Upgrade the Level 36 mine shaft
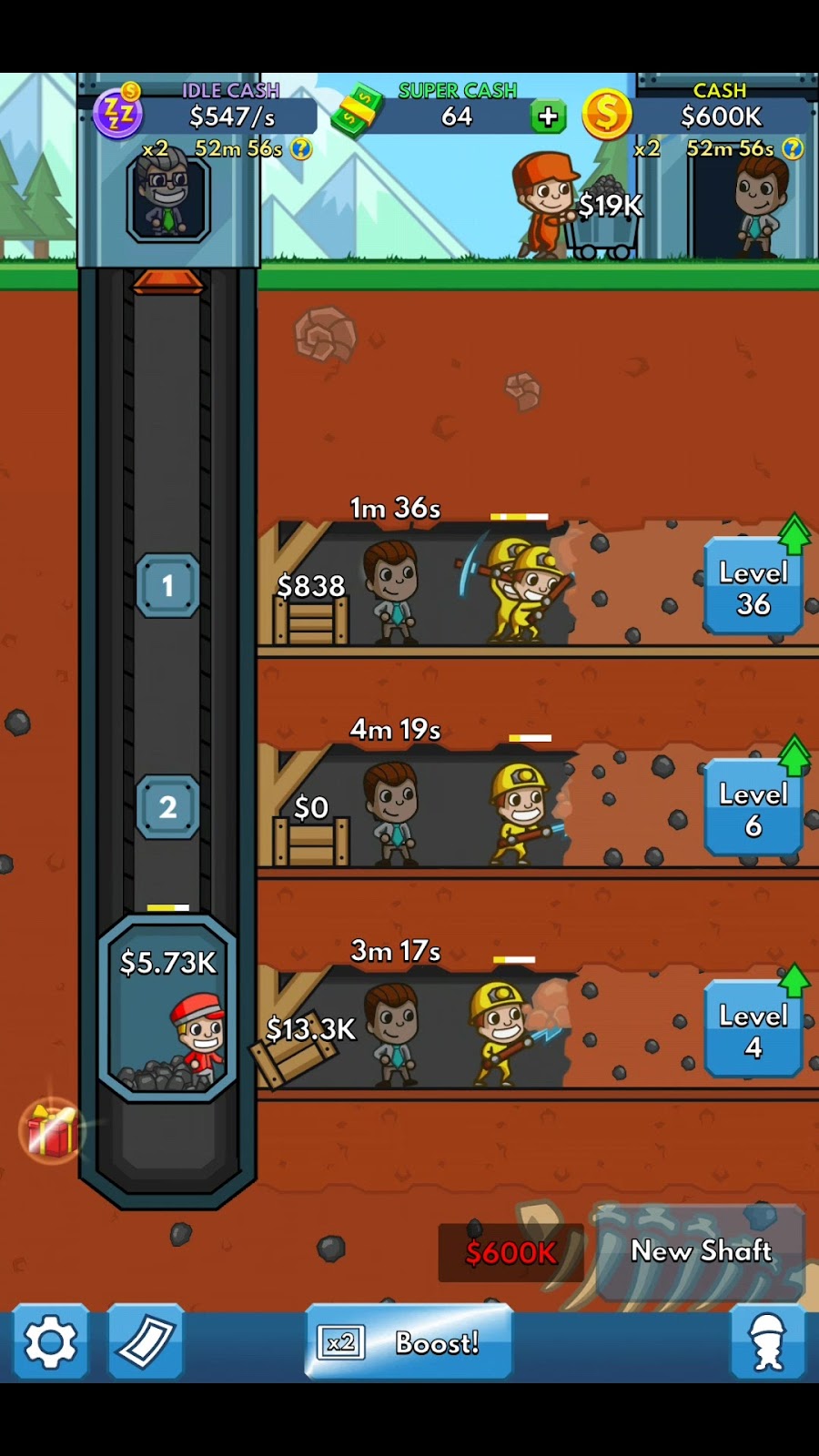The width and height of the screenshot is (819, 1456). [753, 587]
